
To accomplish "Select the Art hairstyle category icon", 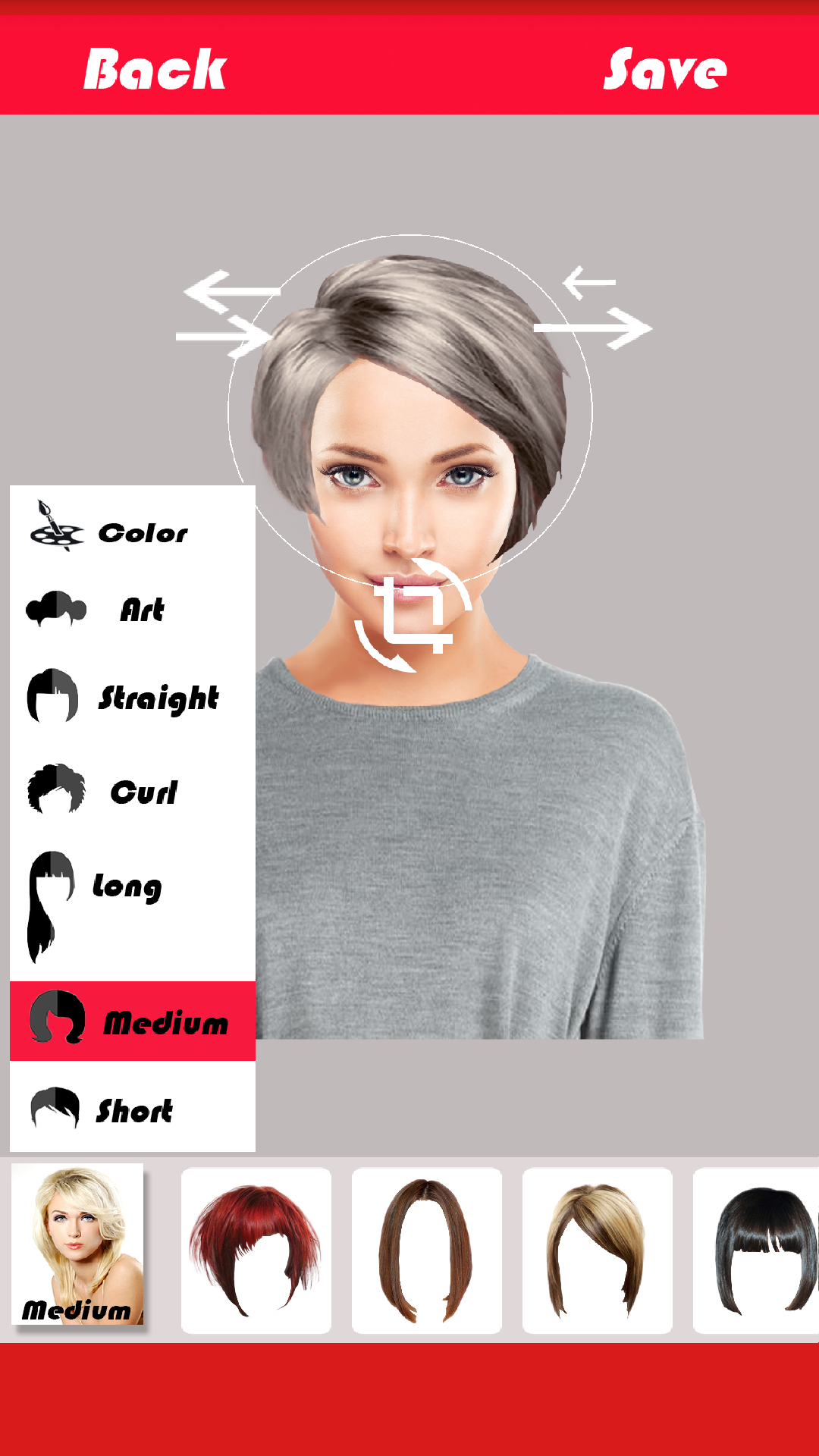I will point(55,607).
